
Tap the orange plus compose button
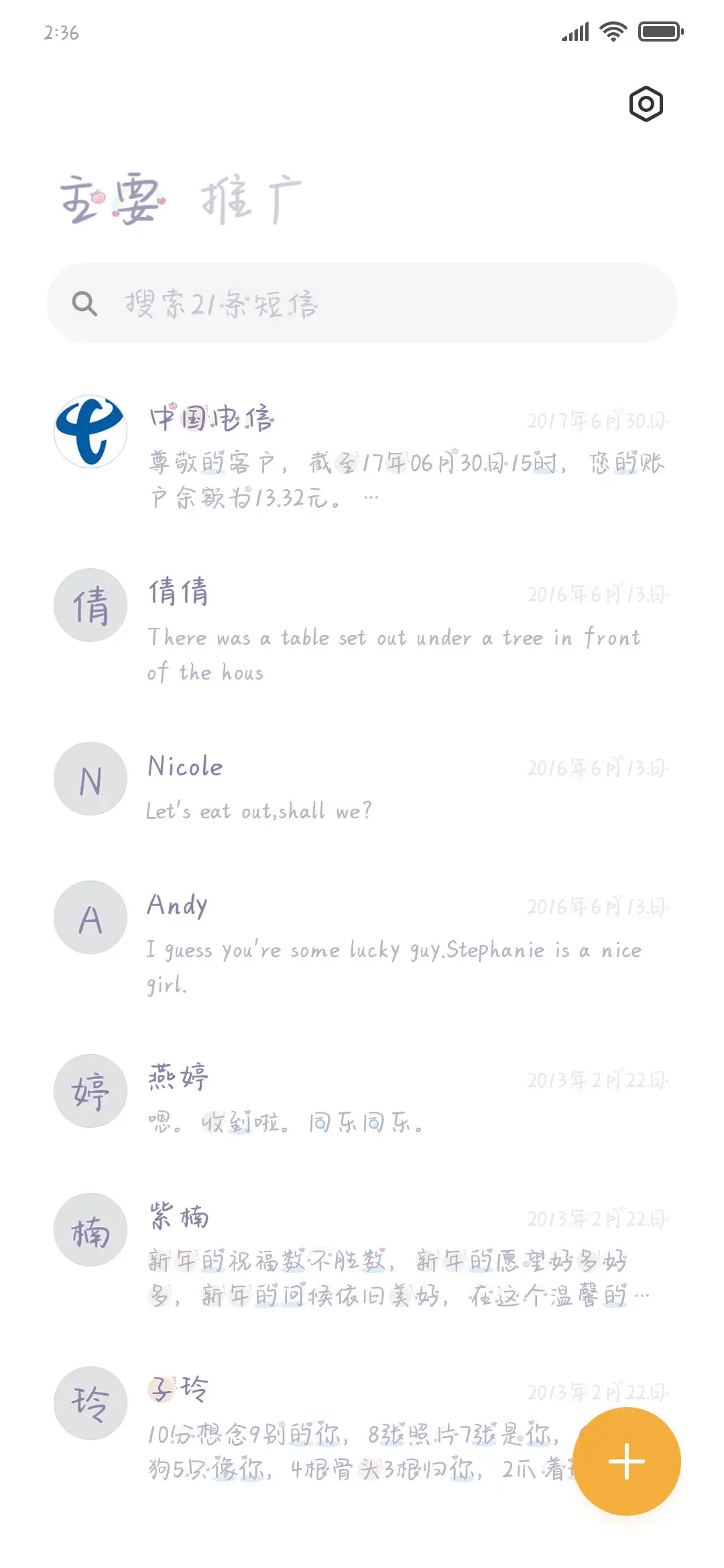point(626,1461)
